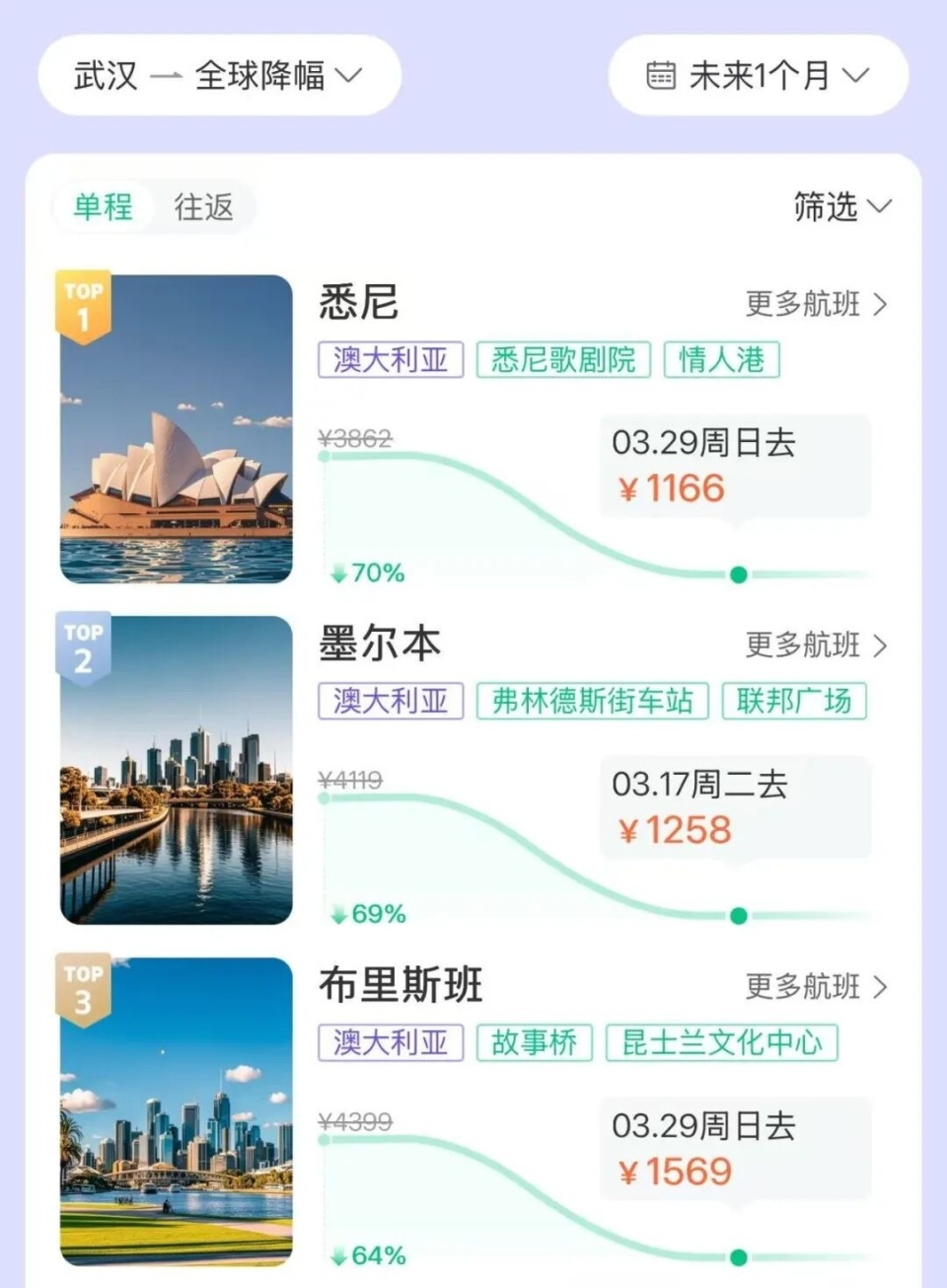Expand the 武汉 全球降幅 route selector

(x=219, y=74)
